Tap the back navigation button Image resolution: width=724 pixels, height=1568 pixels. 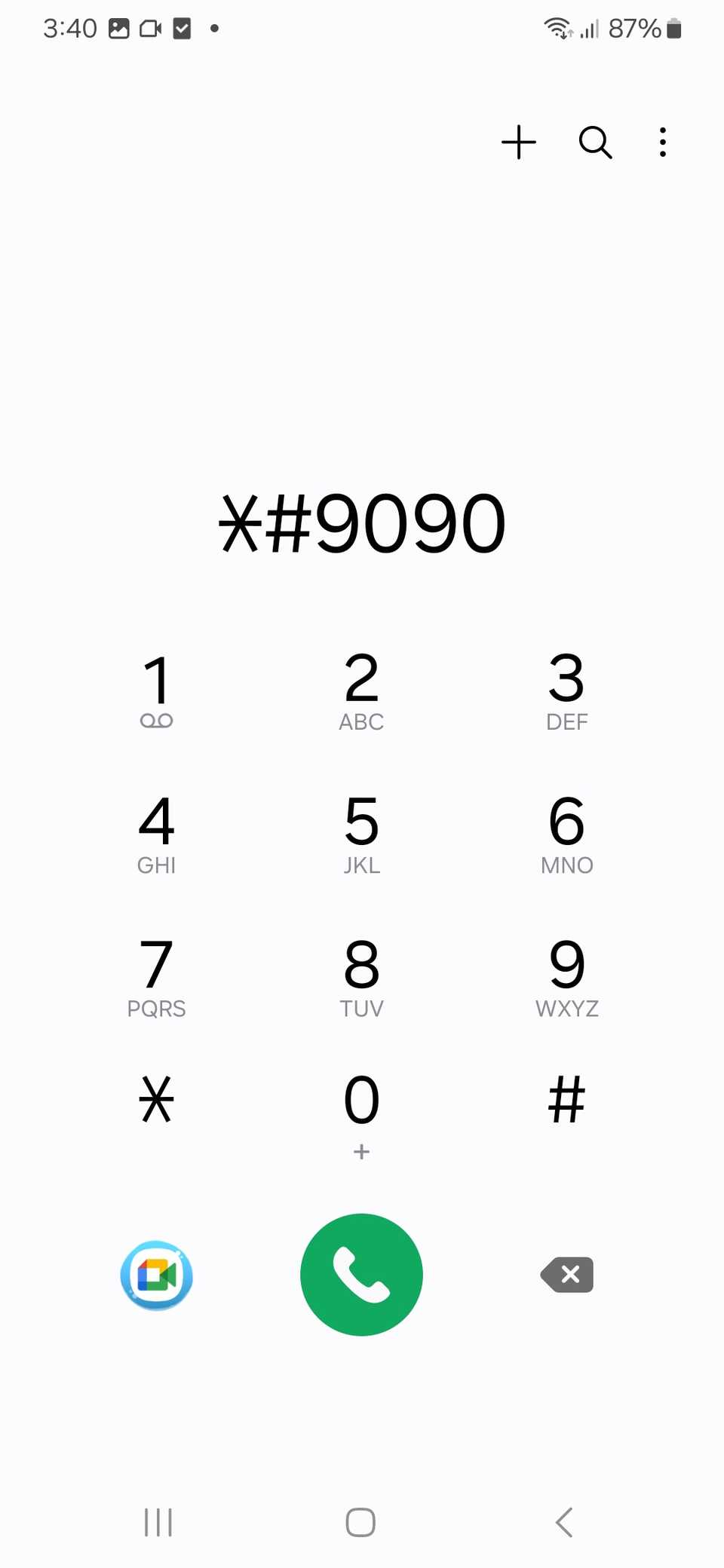click(x=565, y=1522)
